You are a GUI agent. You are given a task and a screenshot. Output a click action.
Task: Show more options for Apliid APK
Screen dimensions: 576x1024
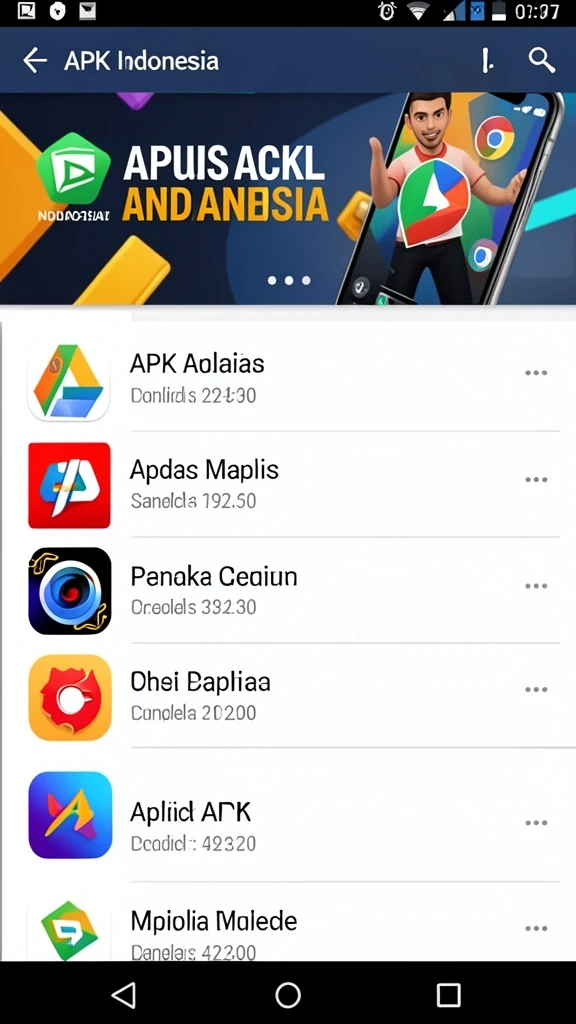pos(536,823)
